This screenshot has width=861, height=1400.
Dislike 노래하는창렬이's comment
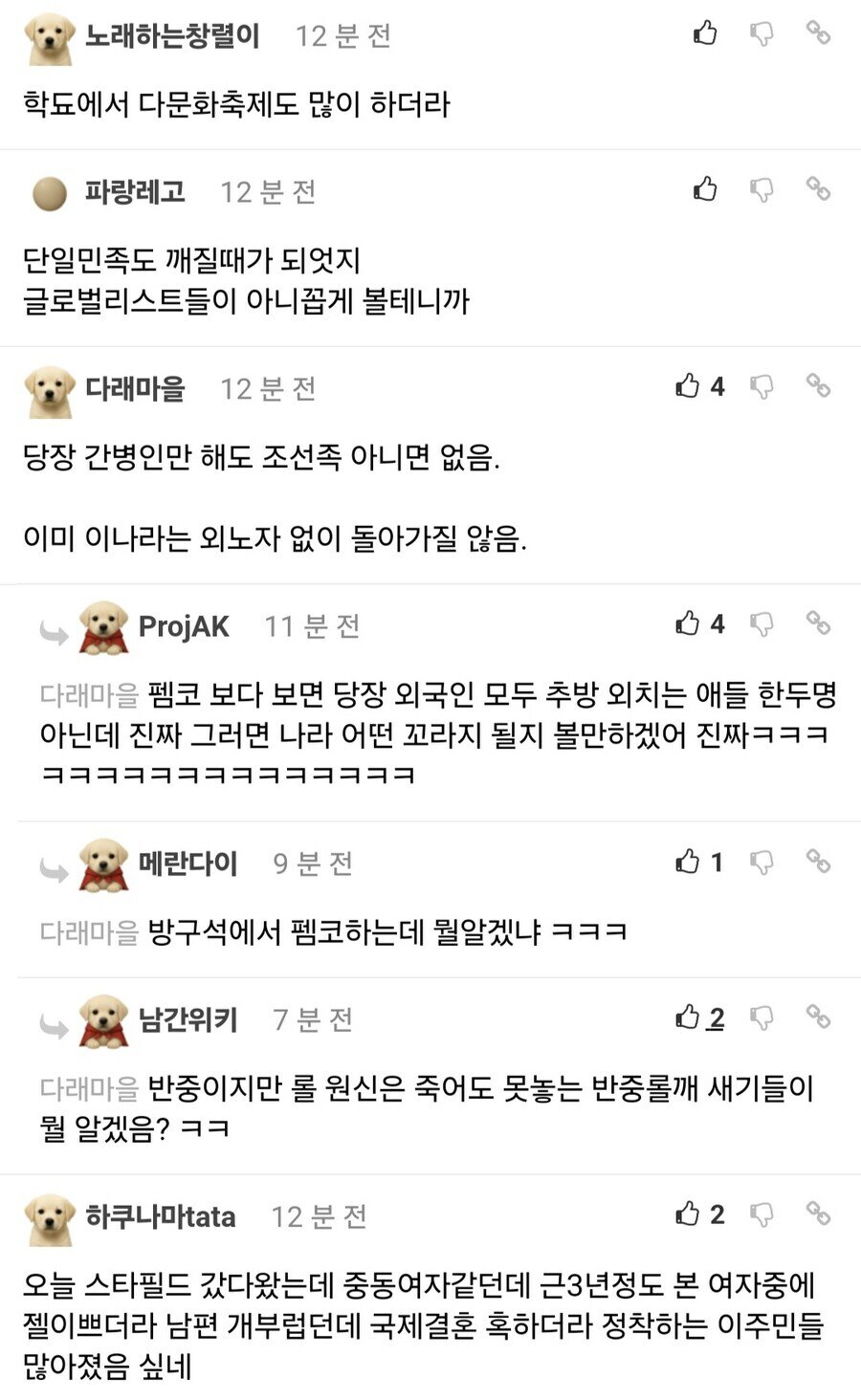762,34
